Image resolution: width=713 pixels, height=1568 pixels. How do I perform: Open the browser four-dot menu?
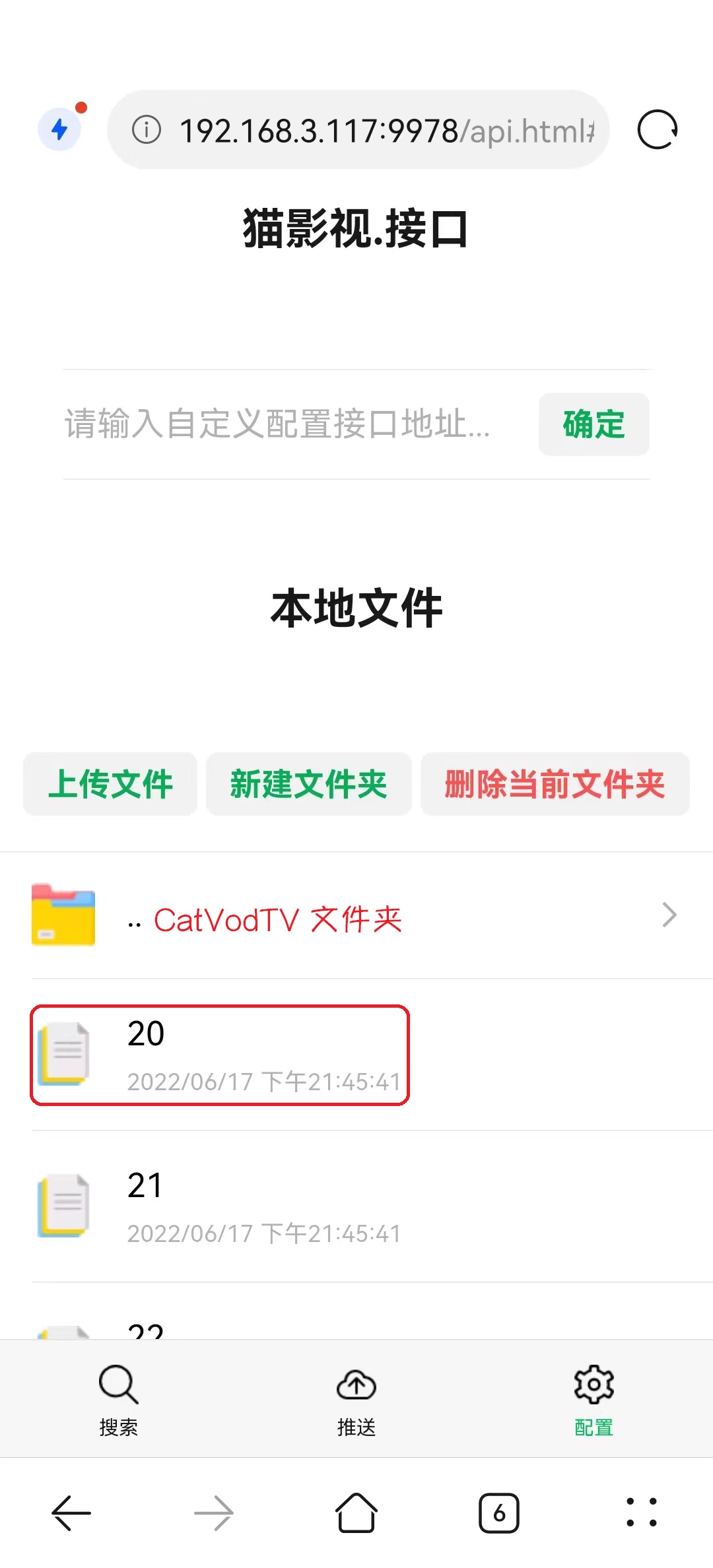(x=641, y=1513)
